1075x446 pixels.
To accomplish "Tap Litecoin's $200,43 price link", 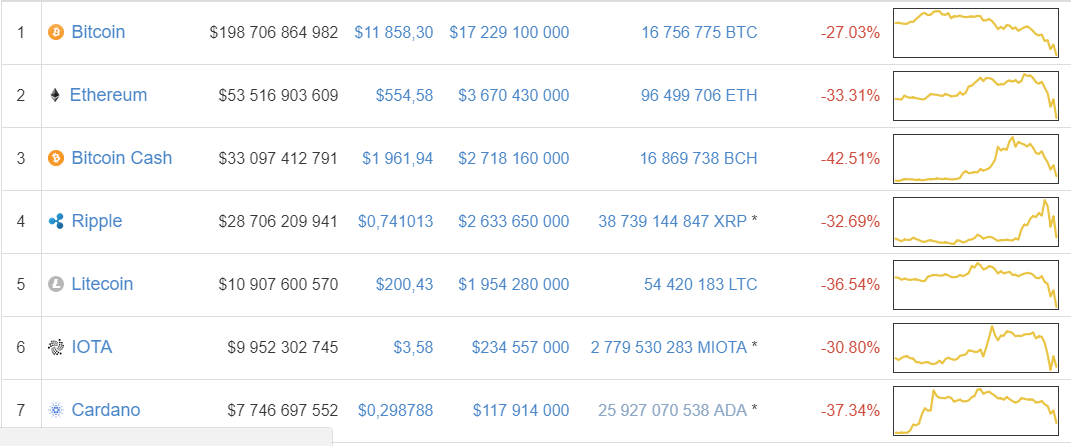I will coord(405,284).
